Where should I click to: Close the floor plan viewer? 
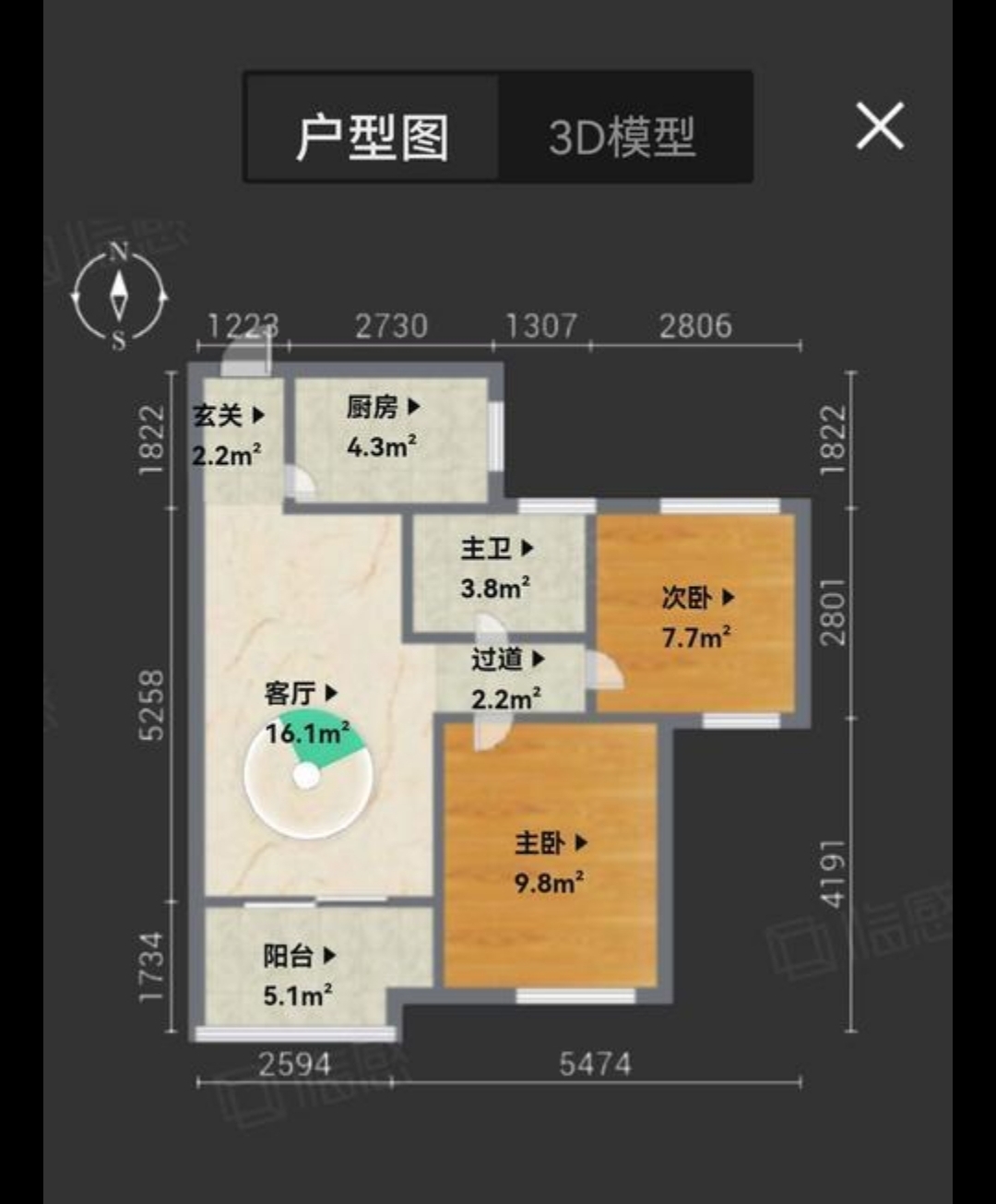pos(879,126)
